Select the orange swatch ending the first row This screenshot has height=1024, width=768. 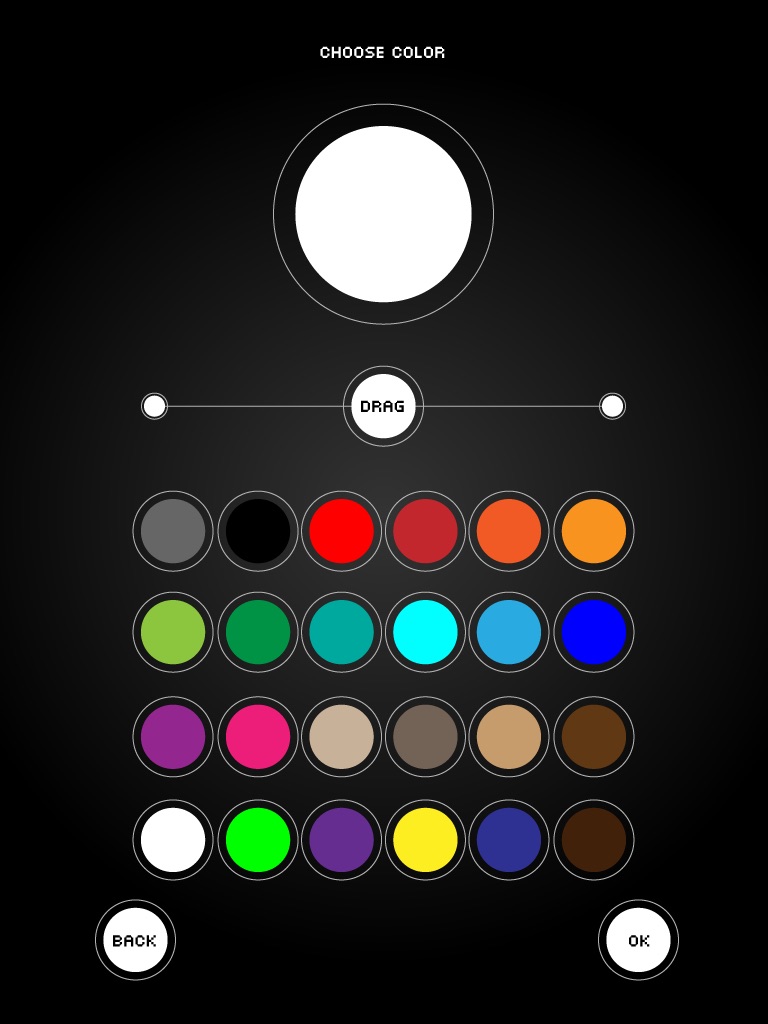tap(594, 531)
